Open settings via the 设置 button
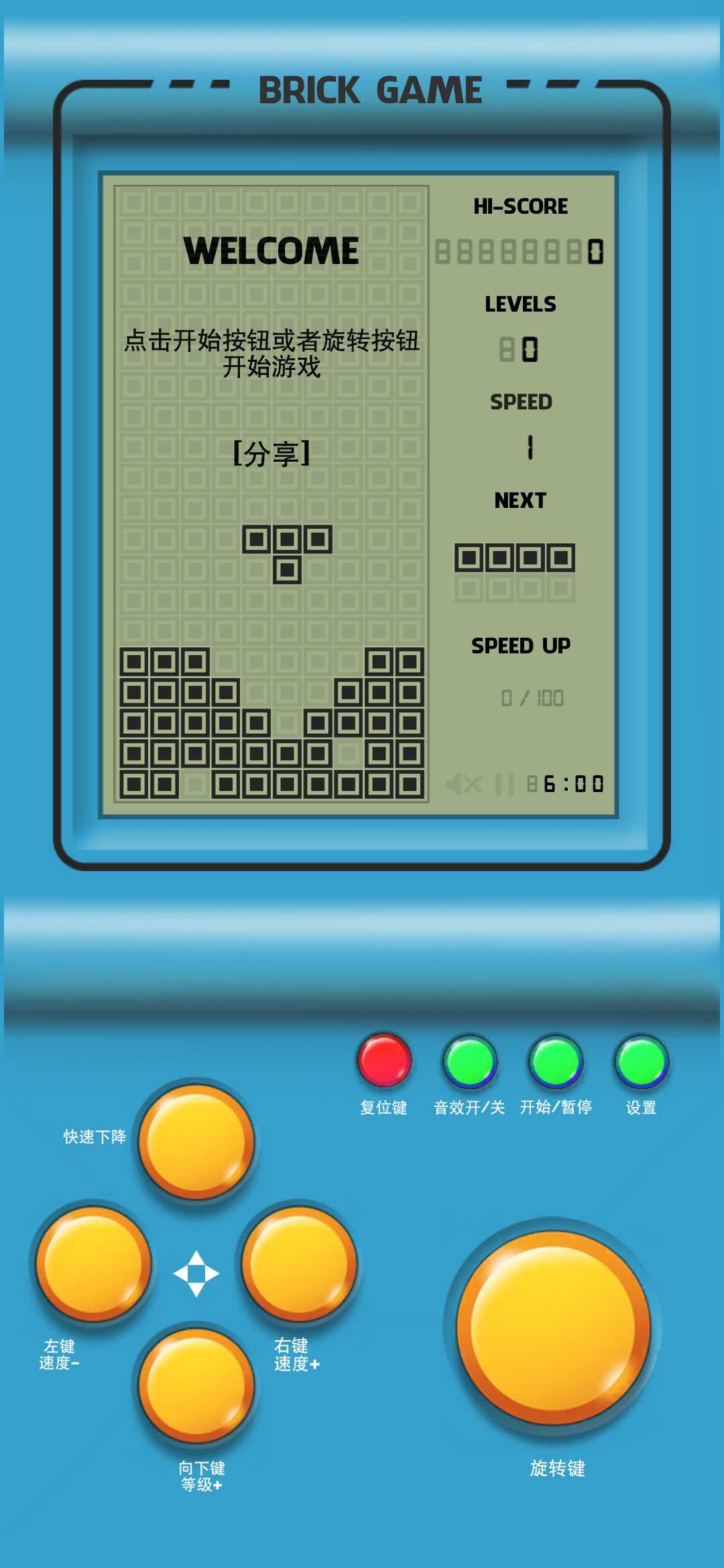Image resolution: width=724 pixels, height=1568 pixels. coord(641,1061)
